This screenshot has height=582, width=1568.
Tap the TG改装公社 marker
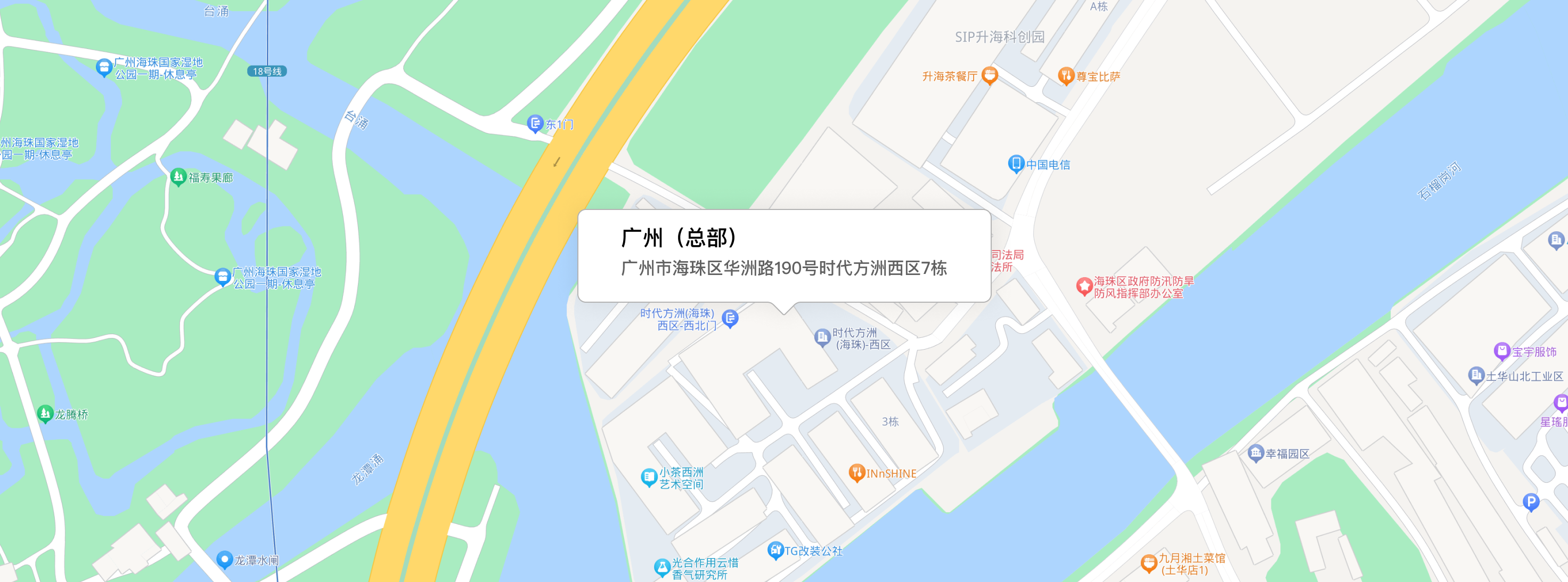click(x=775, y=551)
